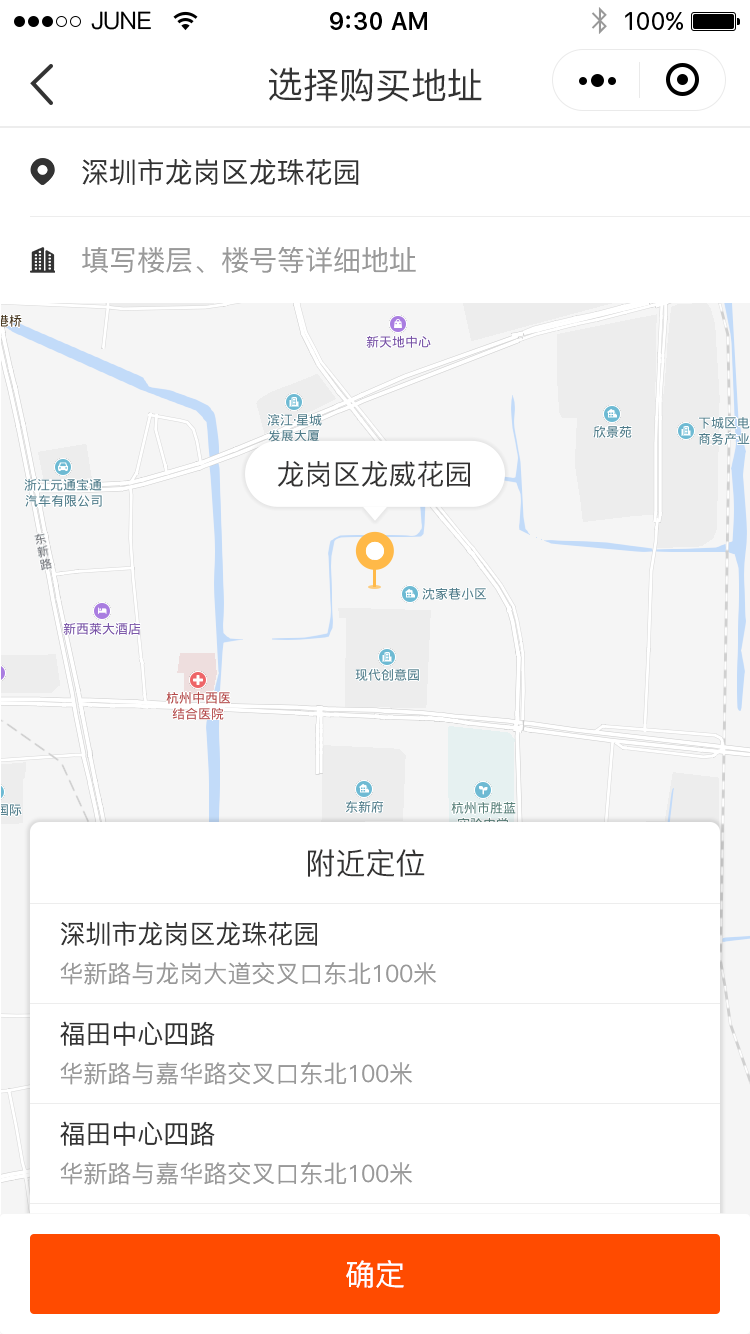
Task: Close the mini-program with the circle icon
Action: point(682,80)
